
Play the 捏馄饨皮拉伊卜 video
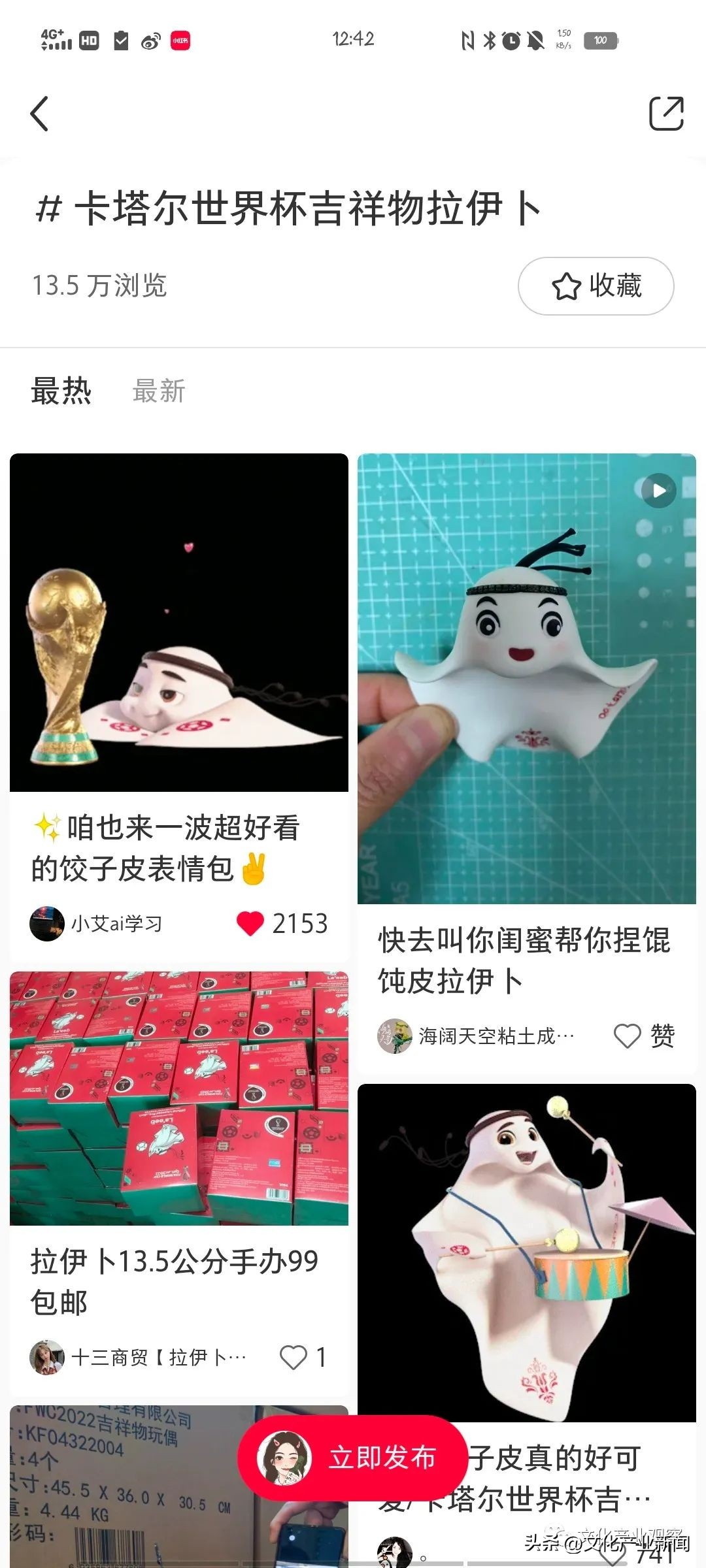658,491
